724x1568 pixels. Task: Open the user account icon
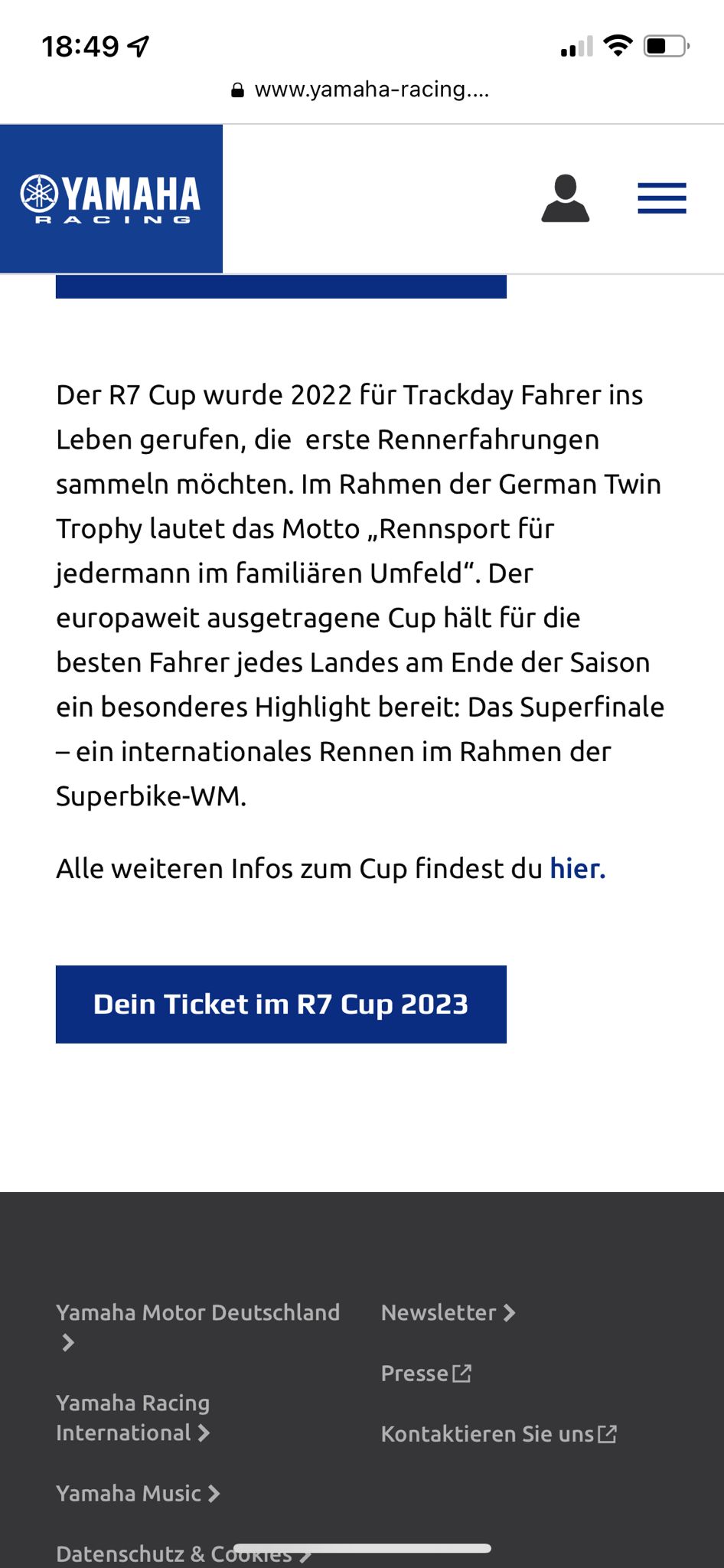[565, 199]
